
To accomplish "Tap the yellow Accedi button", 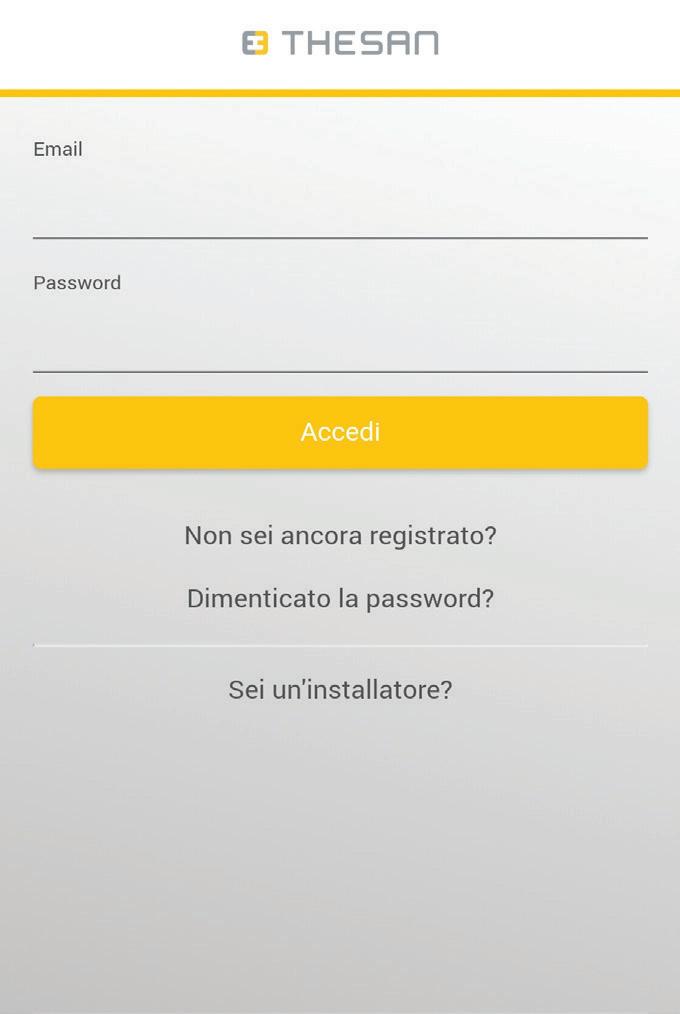I will click(x=340, y=432).
